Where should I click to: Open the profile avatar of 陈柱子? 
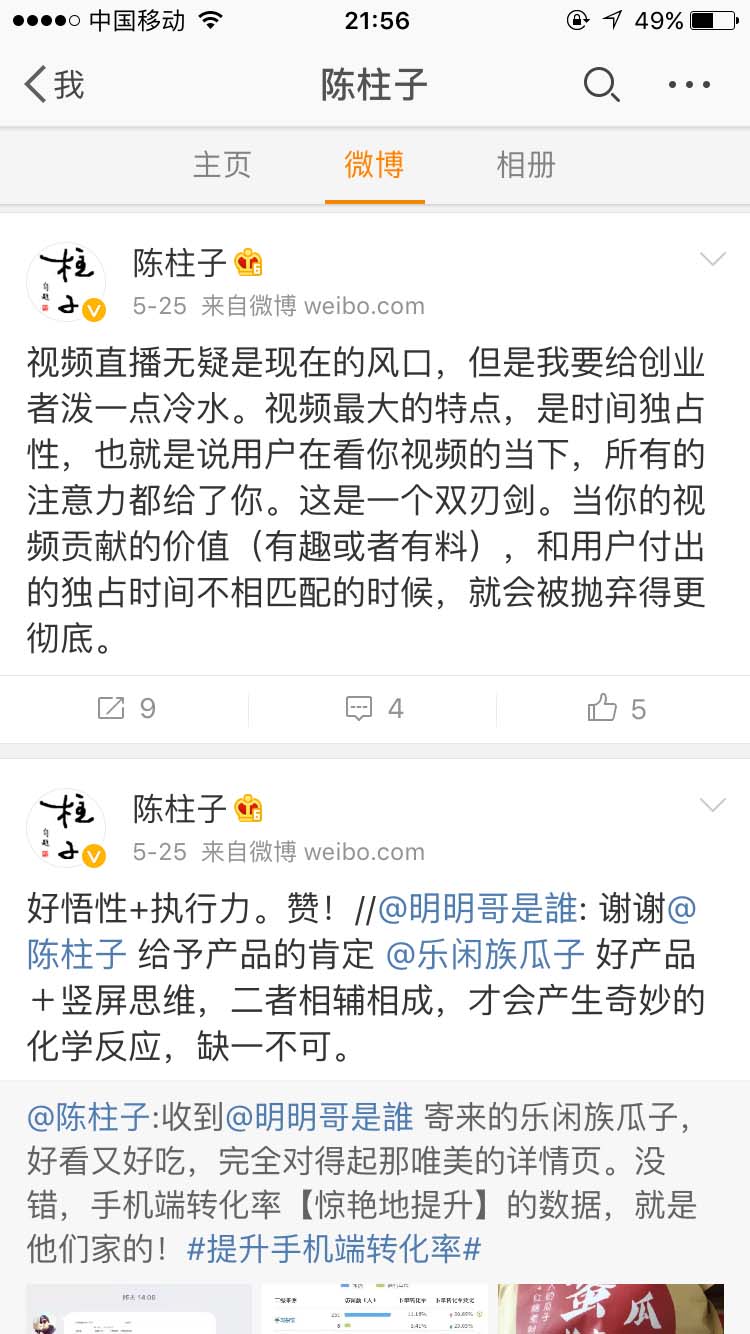click(x=66, y=279)
